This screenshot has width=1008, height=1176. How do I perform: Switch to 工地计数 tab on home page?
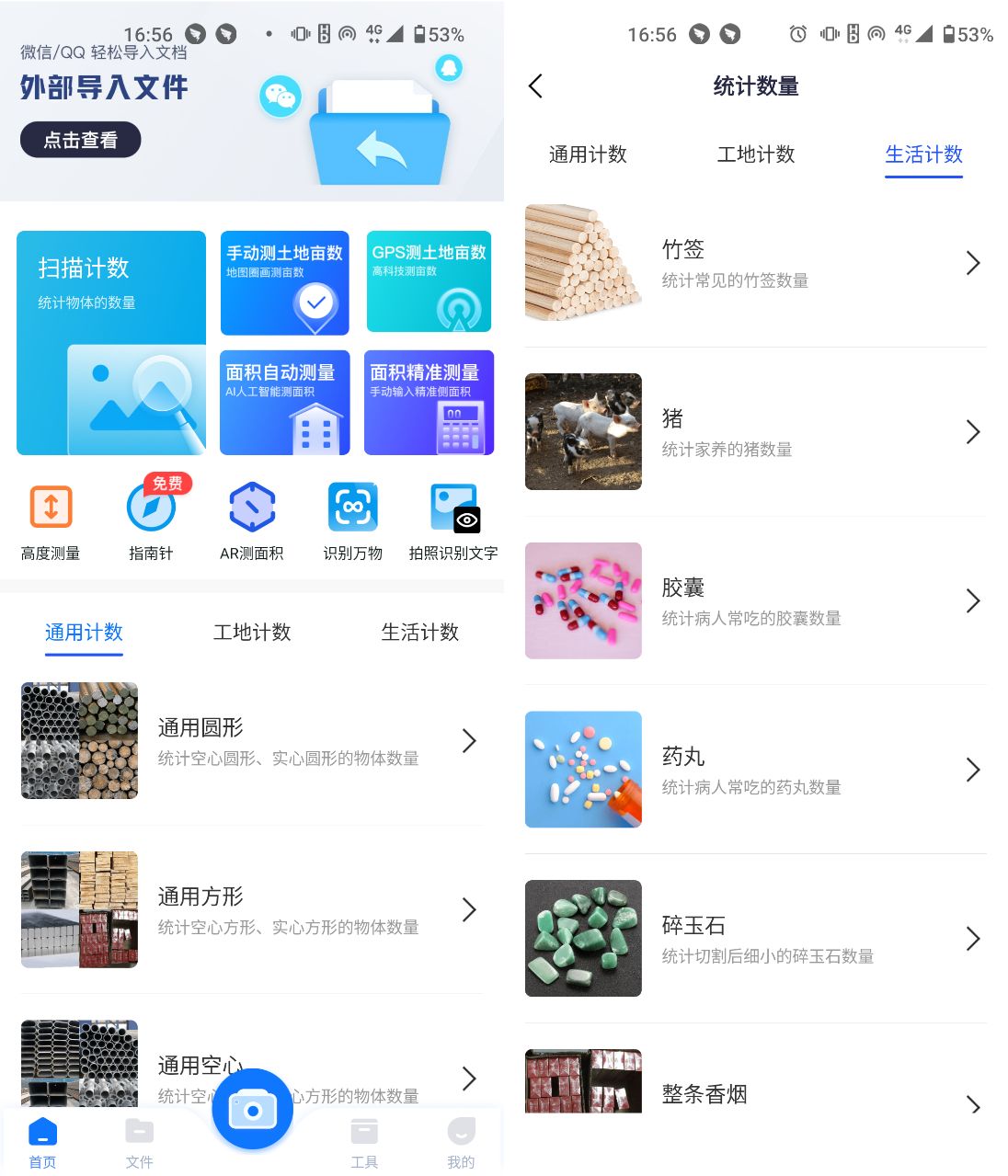252,633
